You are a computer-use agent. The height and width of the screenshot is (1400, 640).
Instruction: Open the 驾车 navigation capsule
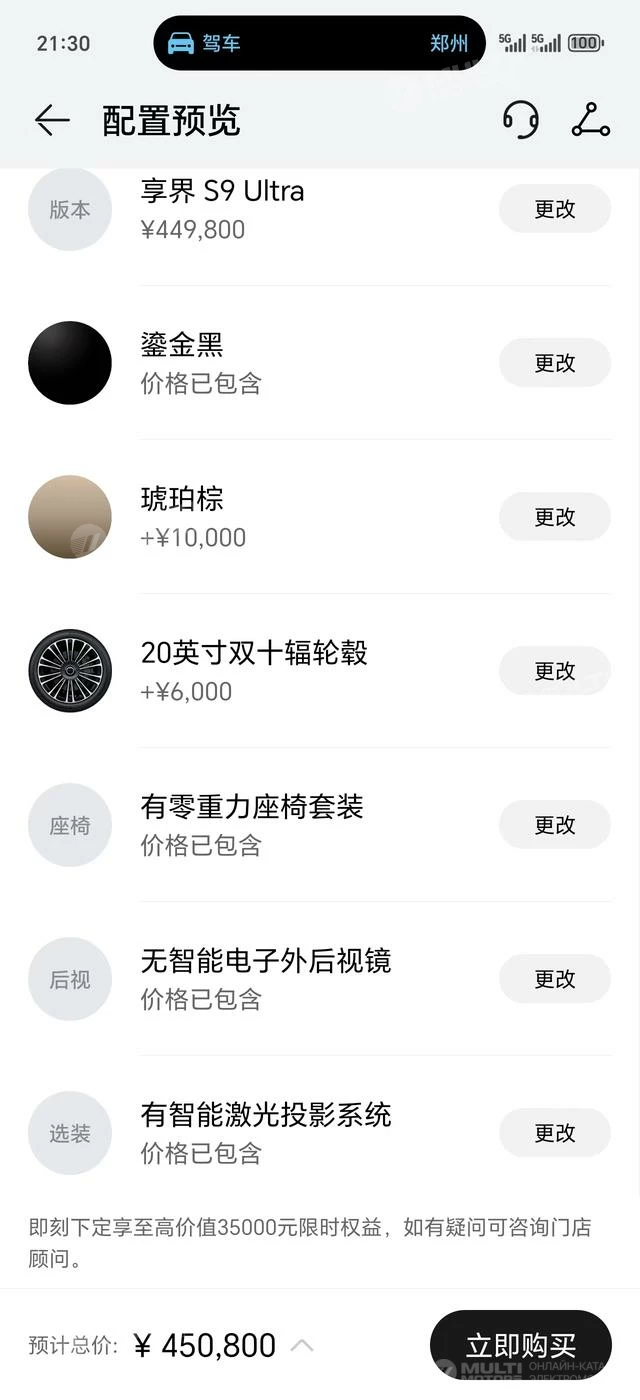click(318, 43)
